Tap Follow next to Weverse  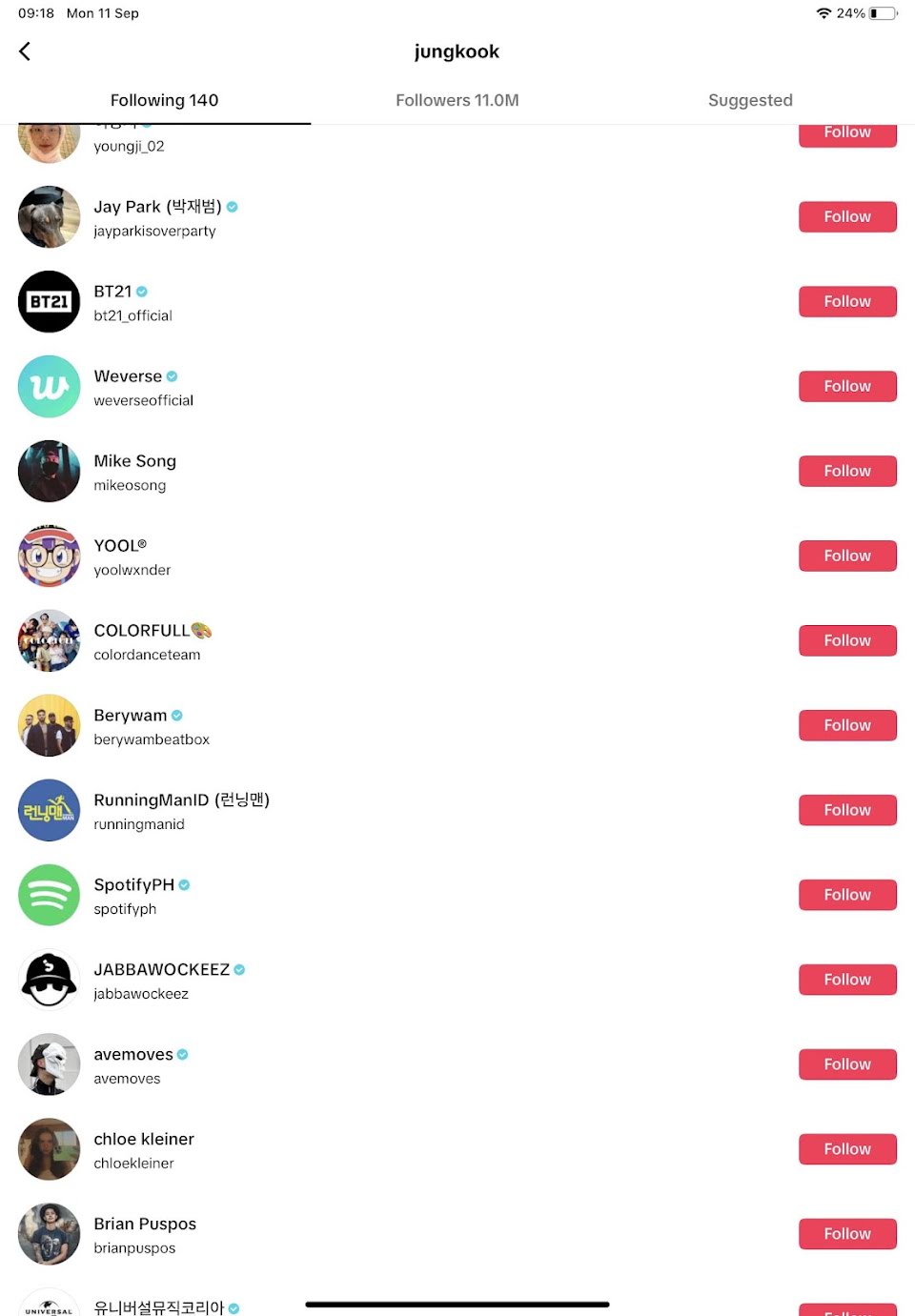pos(847,386)
